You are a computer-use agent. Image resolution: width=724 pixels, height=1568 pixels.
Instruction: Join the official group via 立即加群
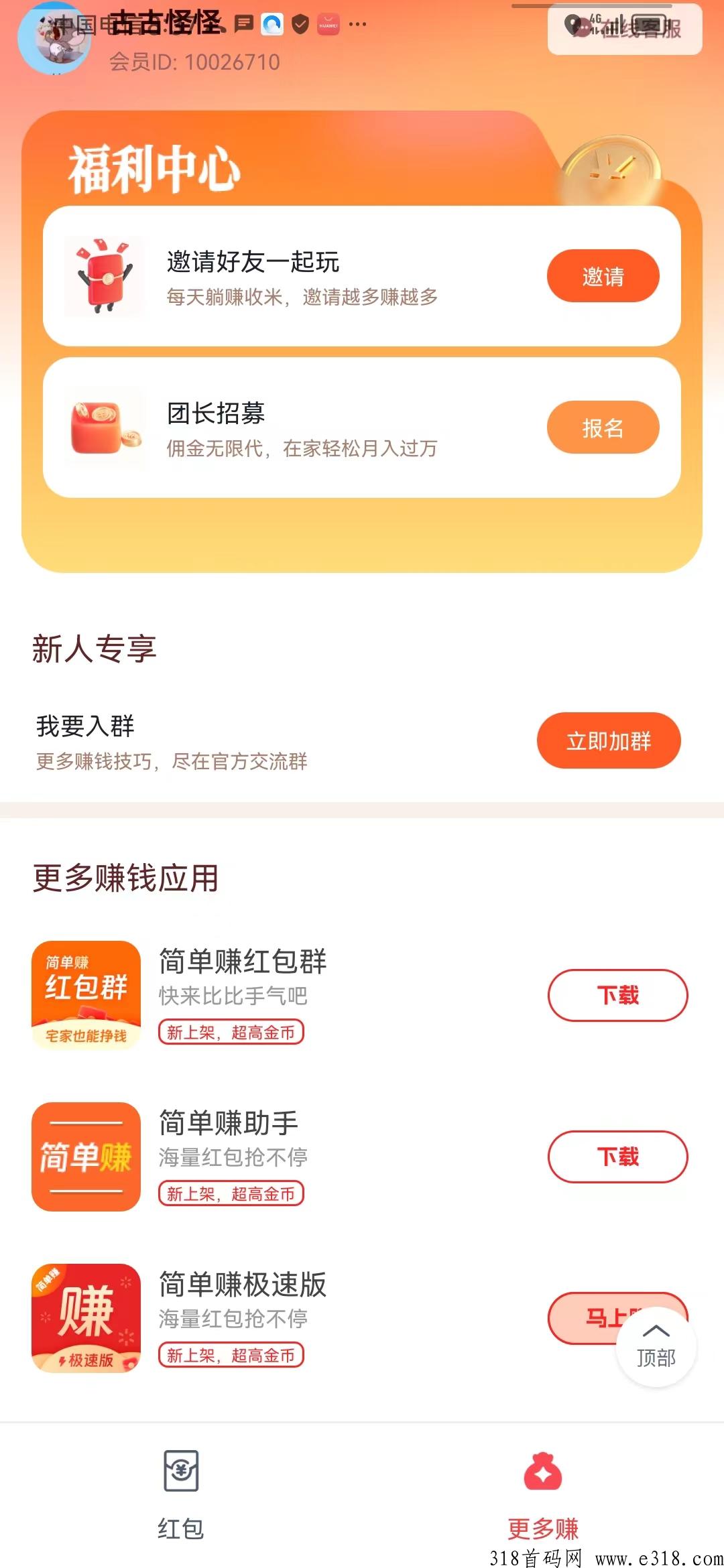pyautogui.click(x=608, y=740)
